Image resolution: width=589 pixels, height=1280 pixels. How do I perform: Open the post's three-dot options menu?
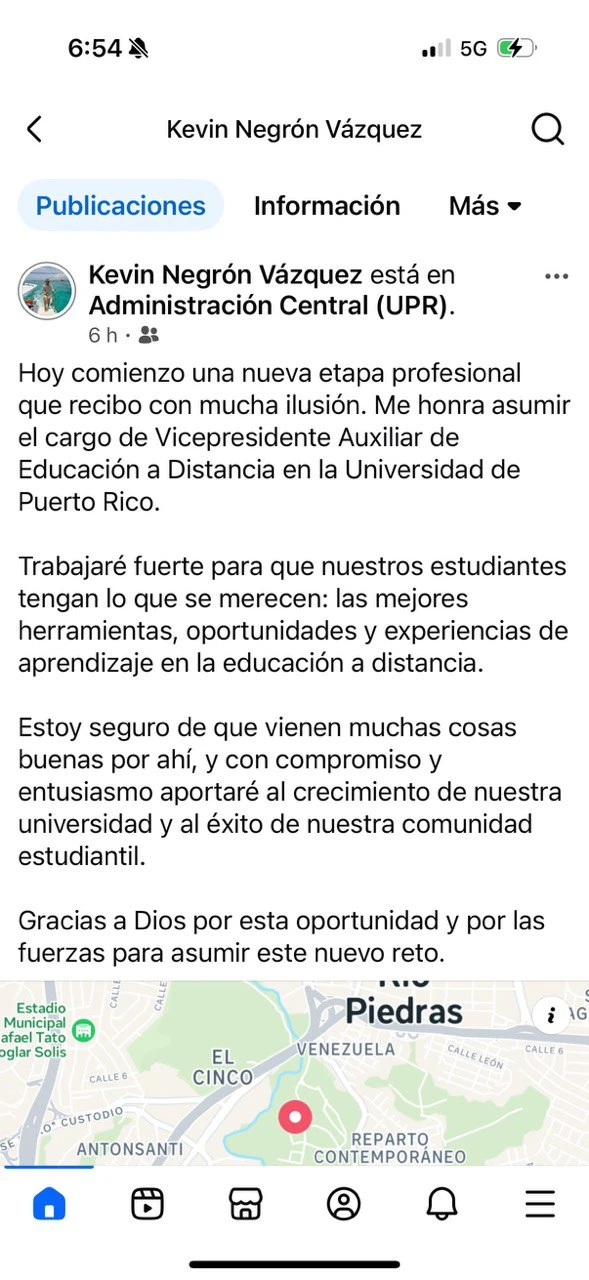pyautogui.click(x=556, y=277)
